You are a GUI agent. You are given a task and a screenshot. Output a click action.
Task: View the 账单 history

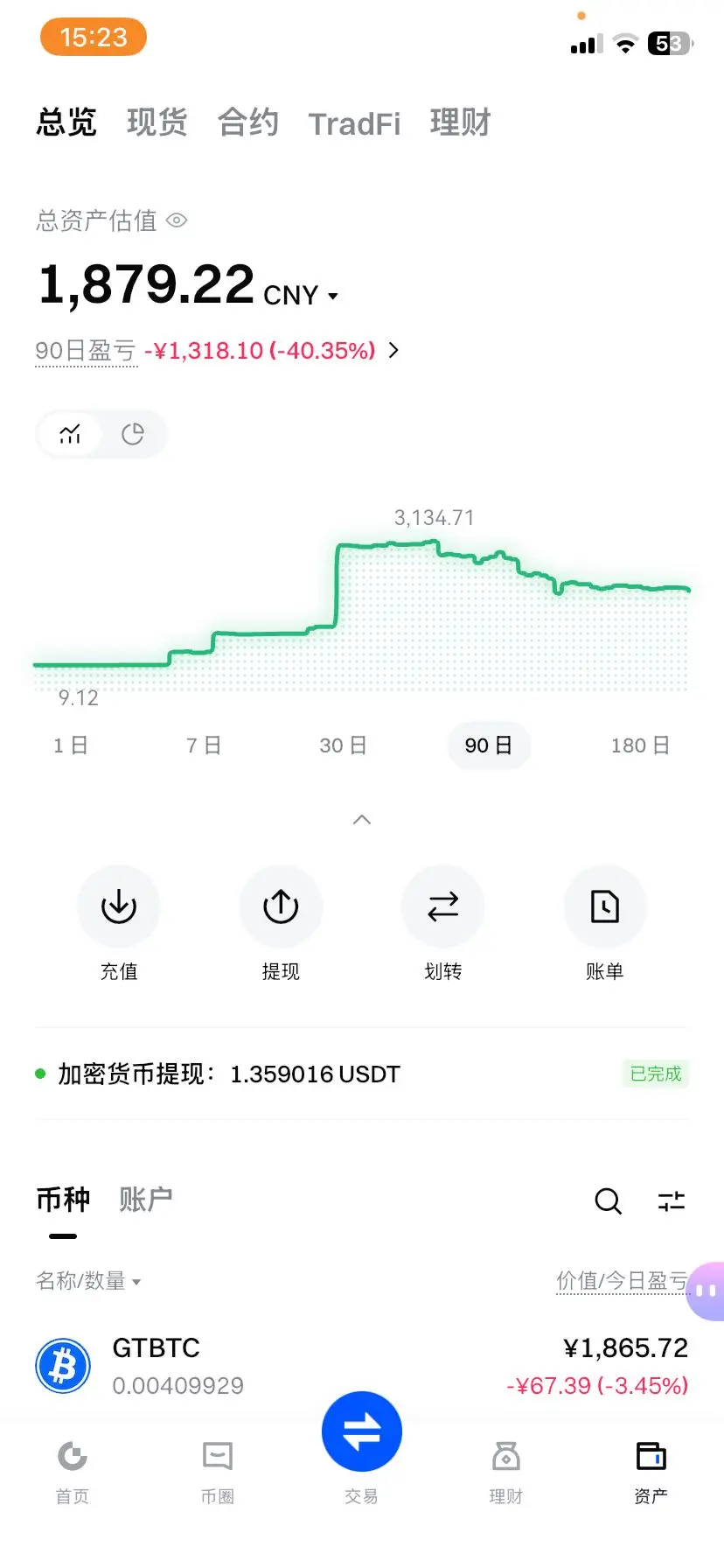click(604, 907)
